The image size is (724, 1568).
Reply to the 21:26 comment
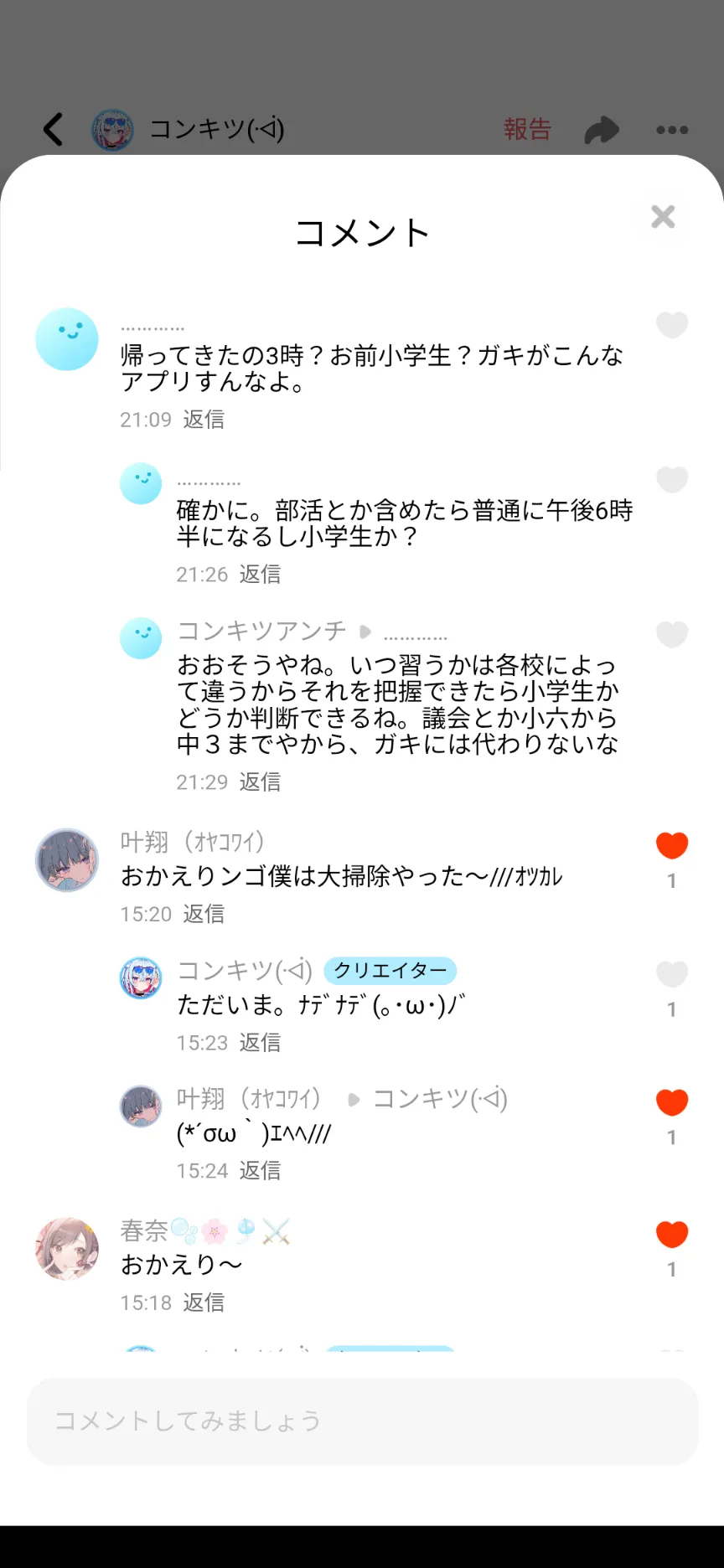pyautogui.click(x=260, y=575)
